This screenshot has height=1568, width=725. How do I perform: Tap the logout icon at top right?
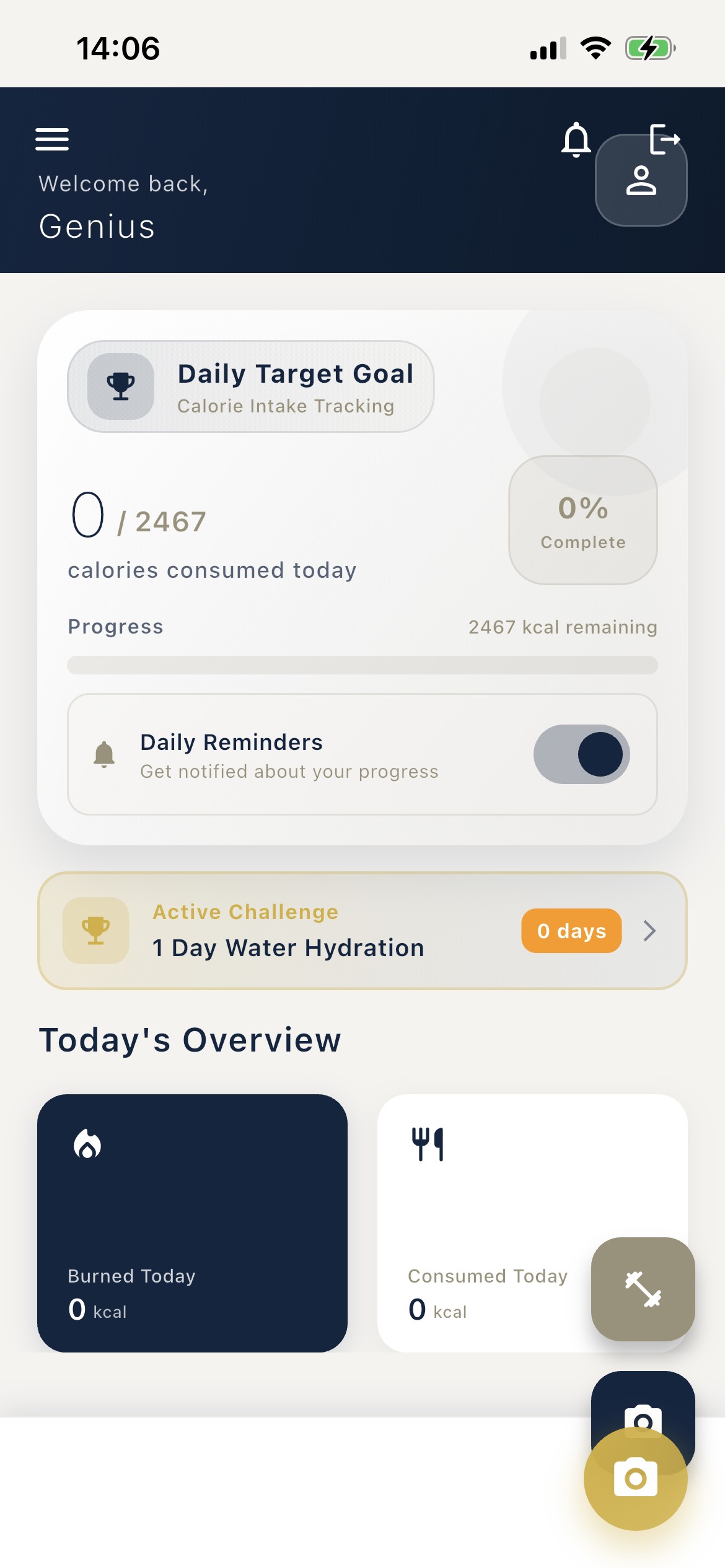pos(663,140)
